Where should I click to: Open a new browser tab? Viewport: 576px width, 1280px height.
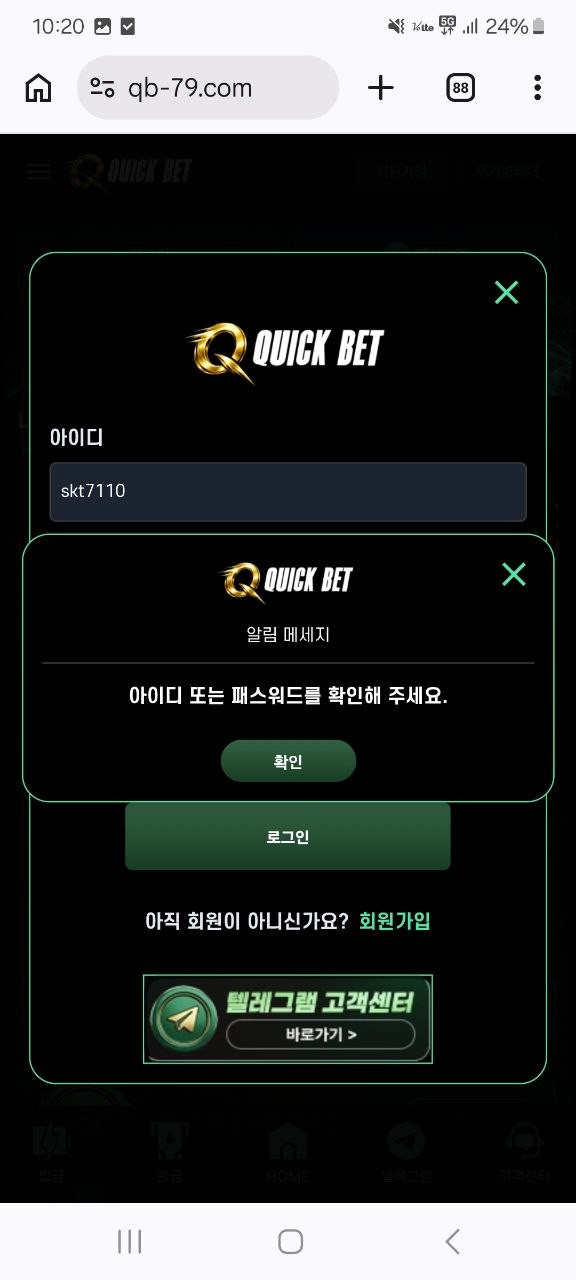[x=381, y=88]
